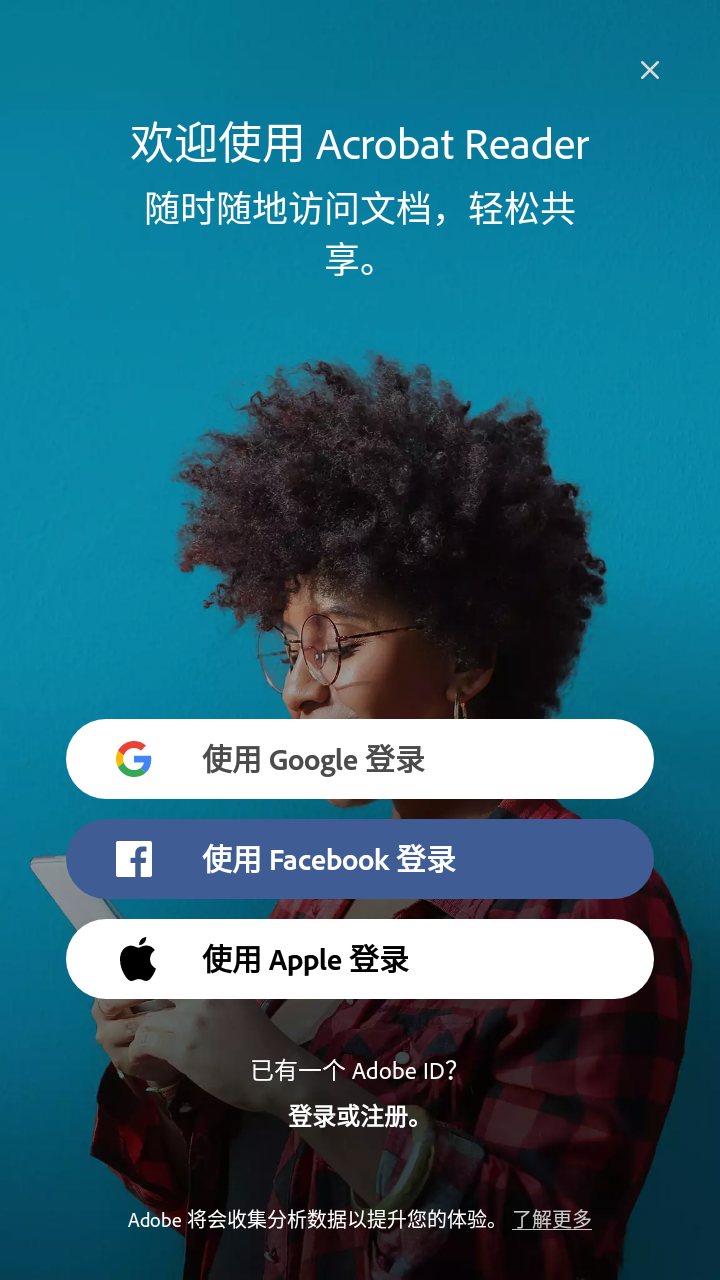The height and width of the screenshot is (1280, 720).
Task: Sign in with Apple
Action: pos(360,959)
